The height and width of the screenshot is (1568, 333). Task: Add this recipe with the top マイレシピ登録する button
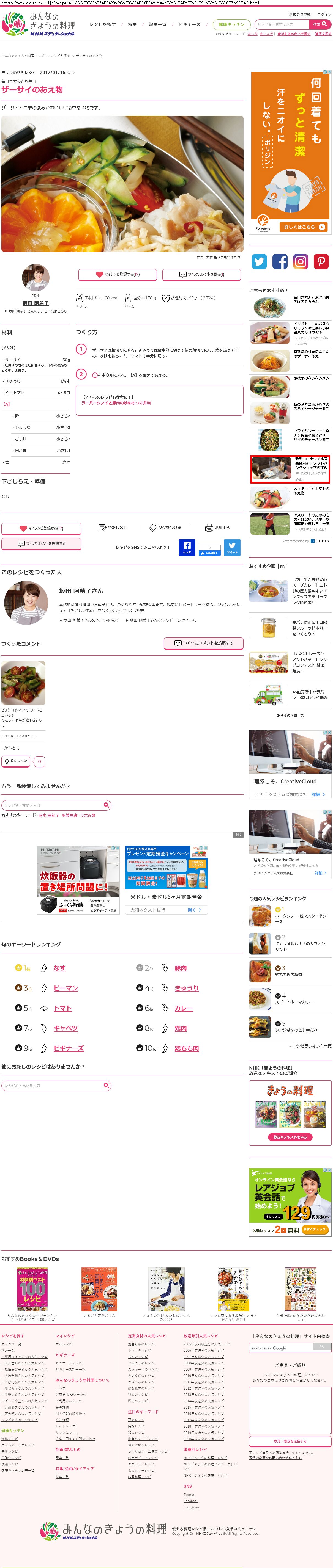117,275
